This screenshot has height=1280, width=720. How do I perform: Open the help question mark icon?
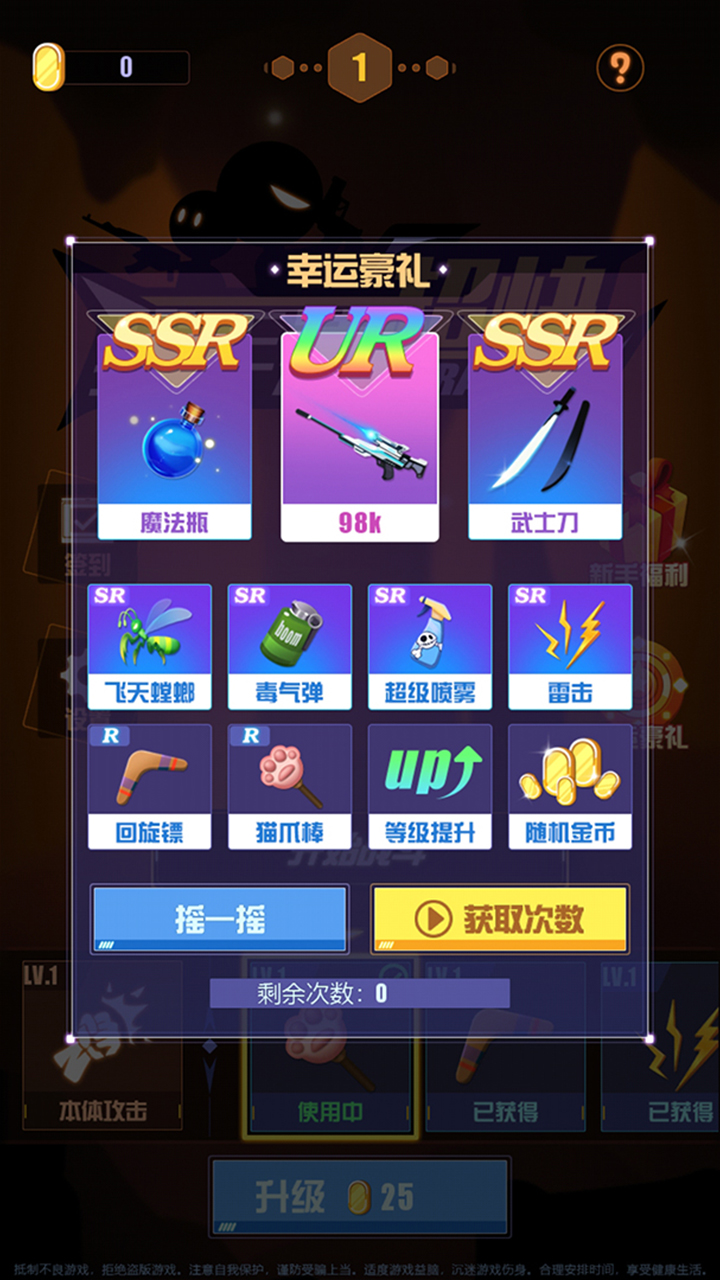pos(620,68)
